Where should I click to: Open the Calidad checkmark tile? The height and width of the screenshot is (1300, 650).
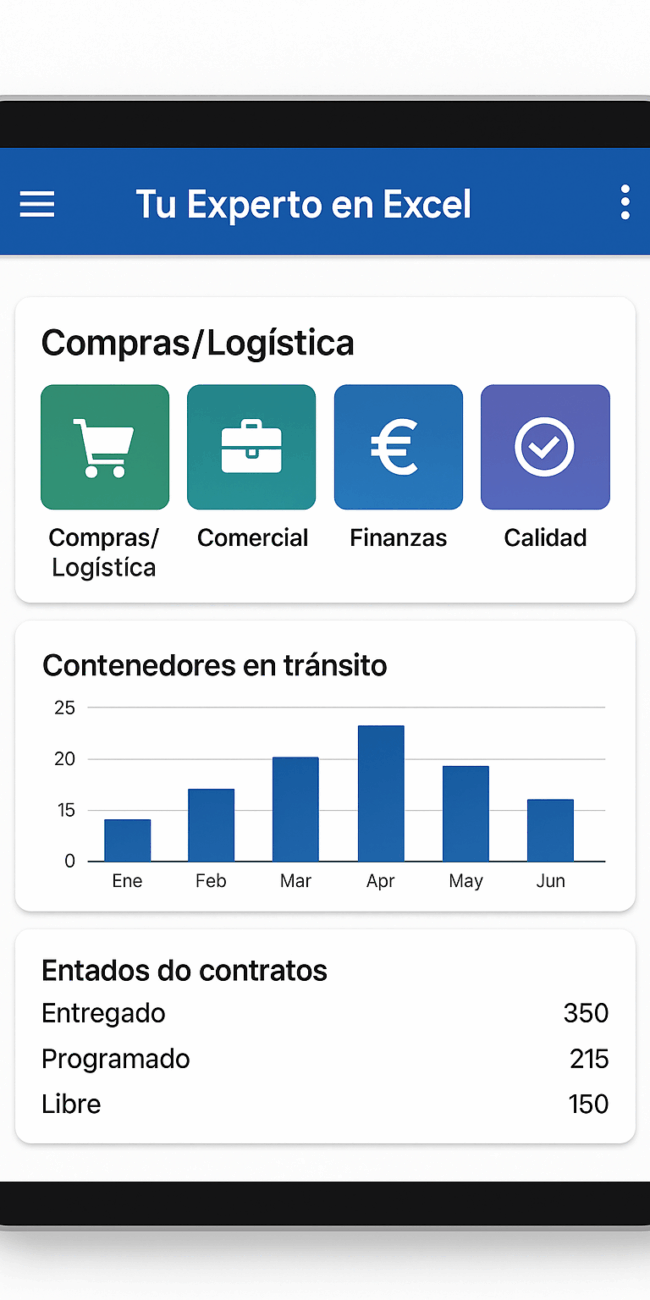tap(545, 447)
